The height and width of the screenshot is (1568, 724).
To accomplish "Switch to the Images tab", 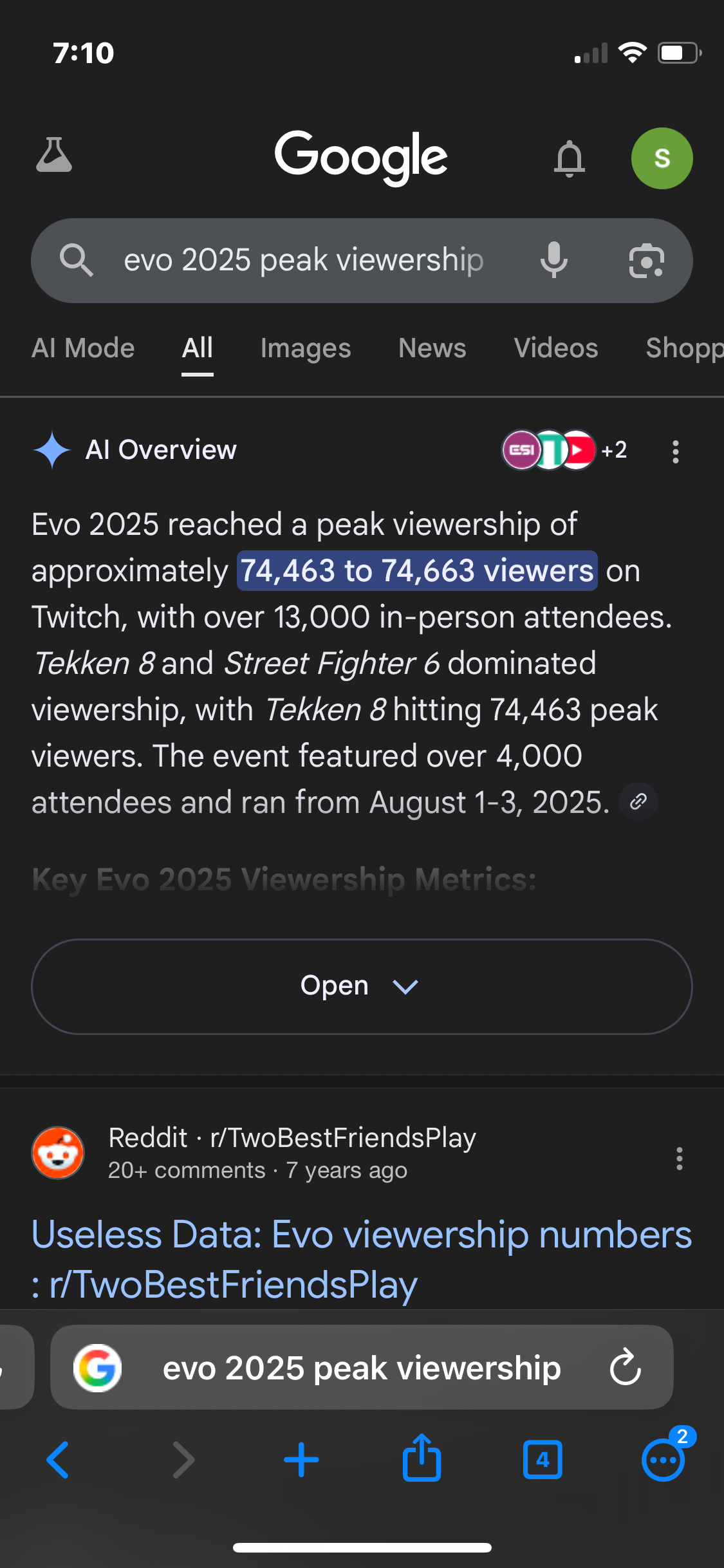I will [306, 348].
